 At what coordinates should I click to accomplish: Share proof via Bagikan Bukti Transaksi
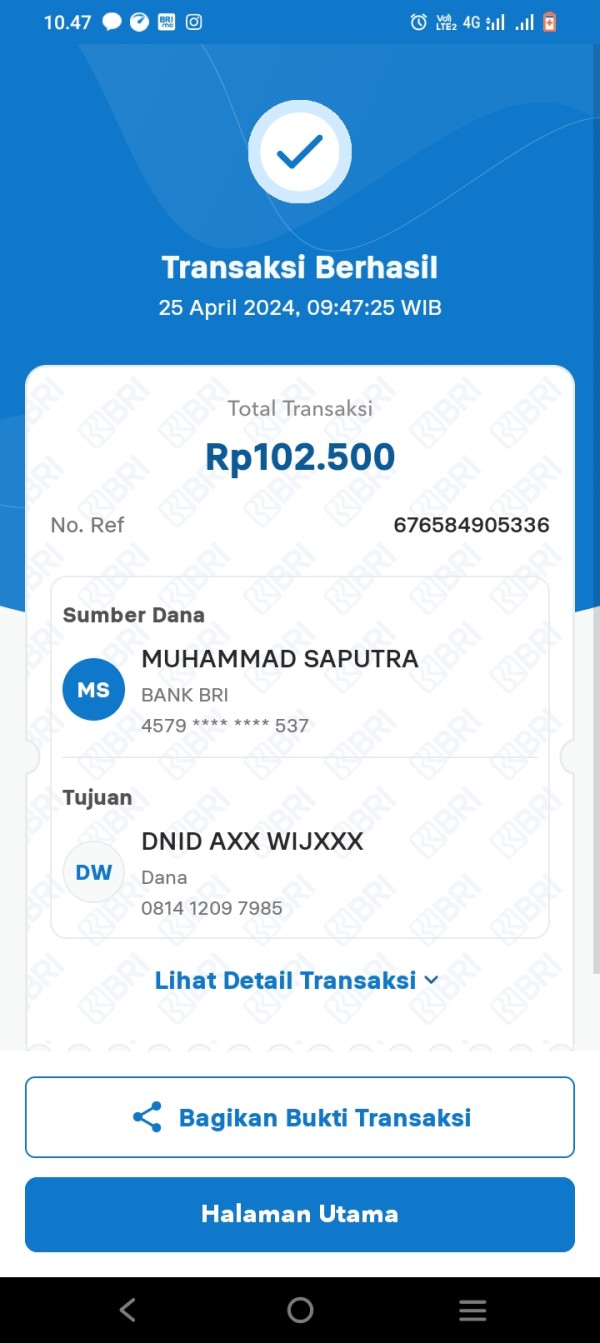tap(300, 1117)
